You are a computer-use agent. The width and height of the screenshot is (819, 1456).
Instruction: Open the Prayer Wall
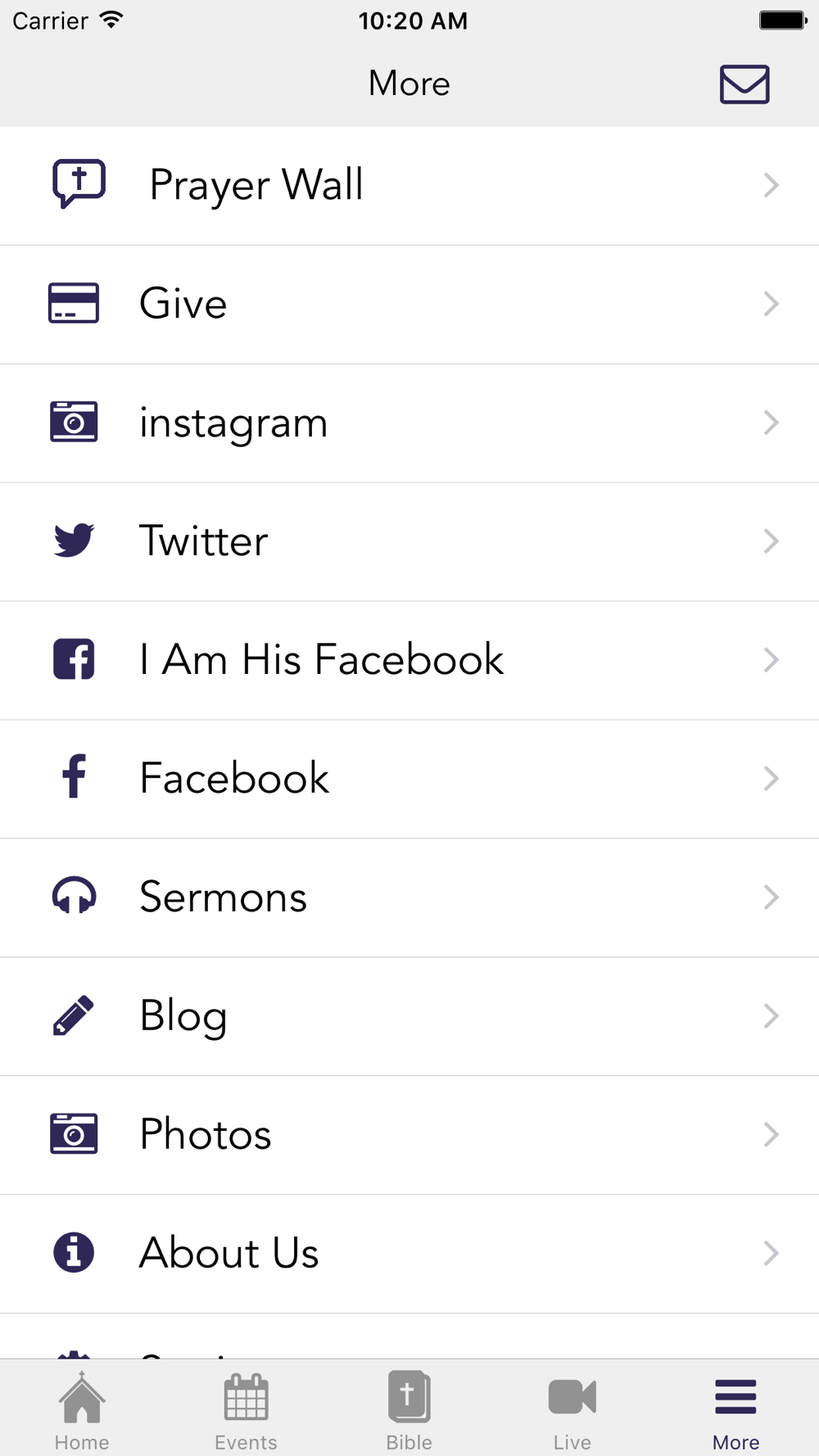pyautogui.click(x=409, y=185)
